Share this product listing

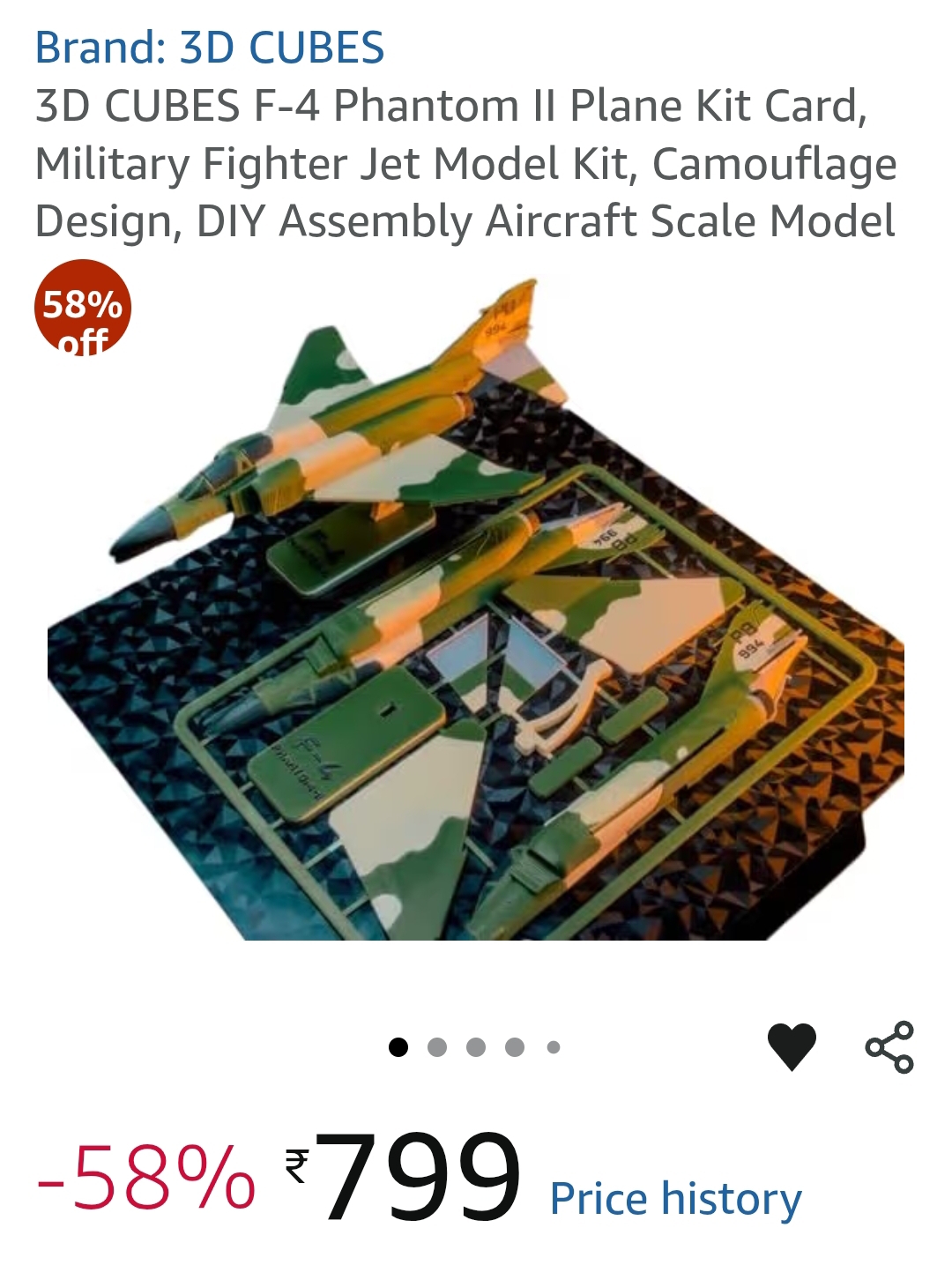pos(889,1046)
